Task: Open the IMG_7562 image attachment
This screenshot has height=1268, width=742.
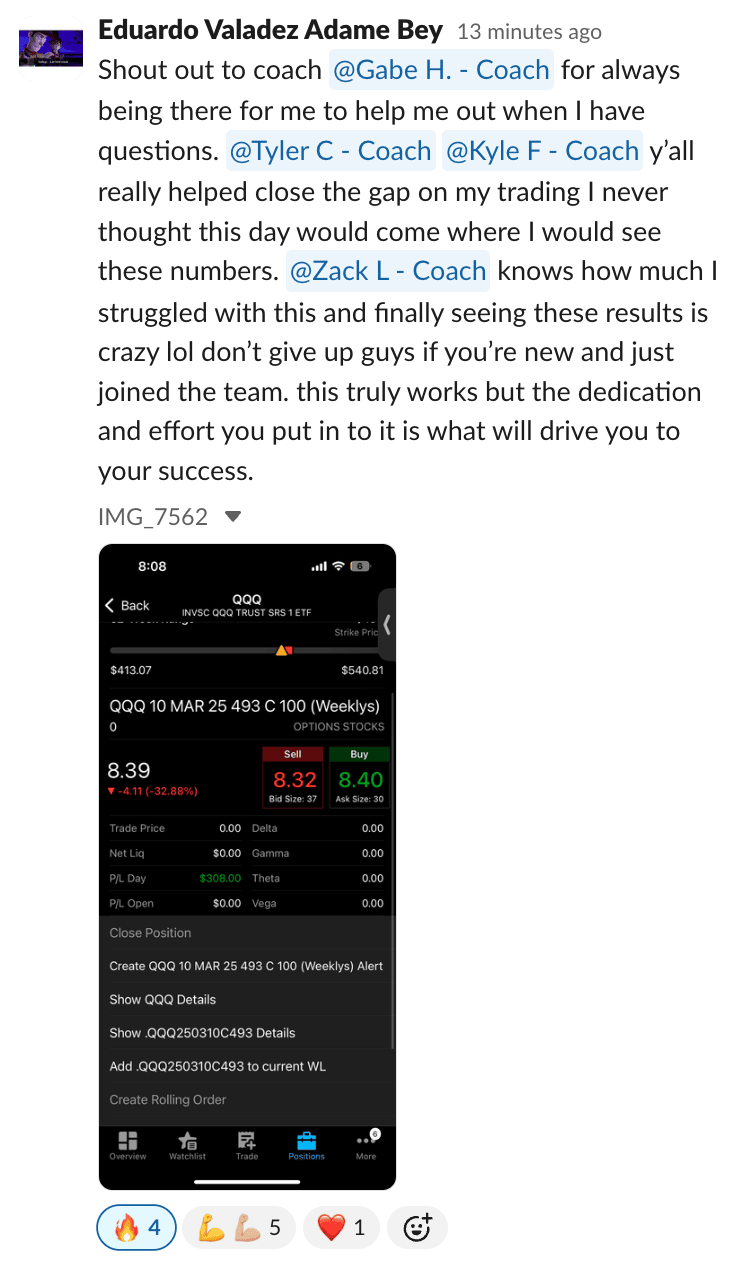Action: (247, 866)
